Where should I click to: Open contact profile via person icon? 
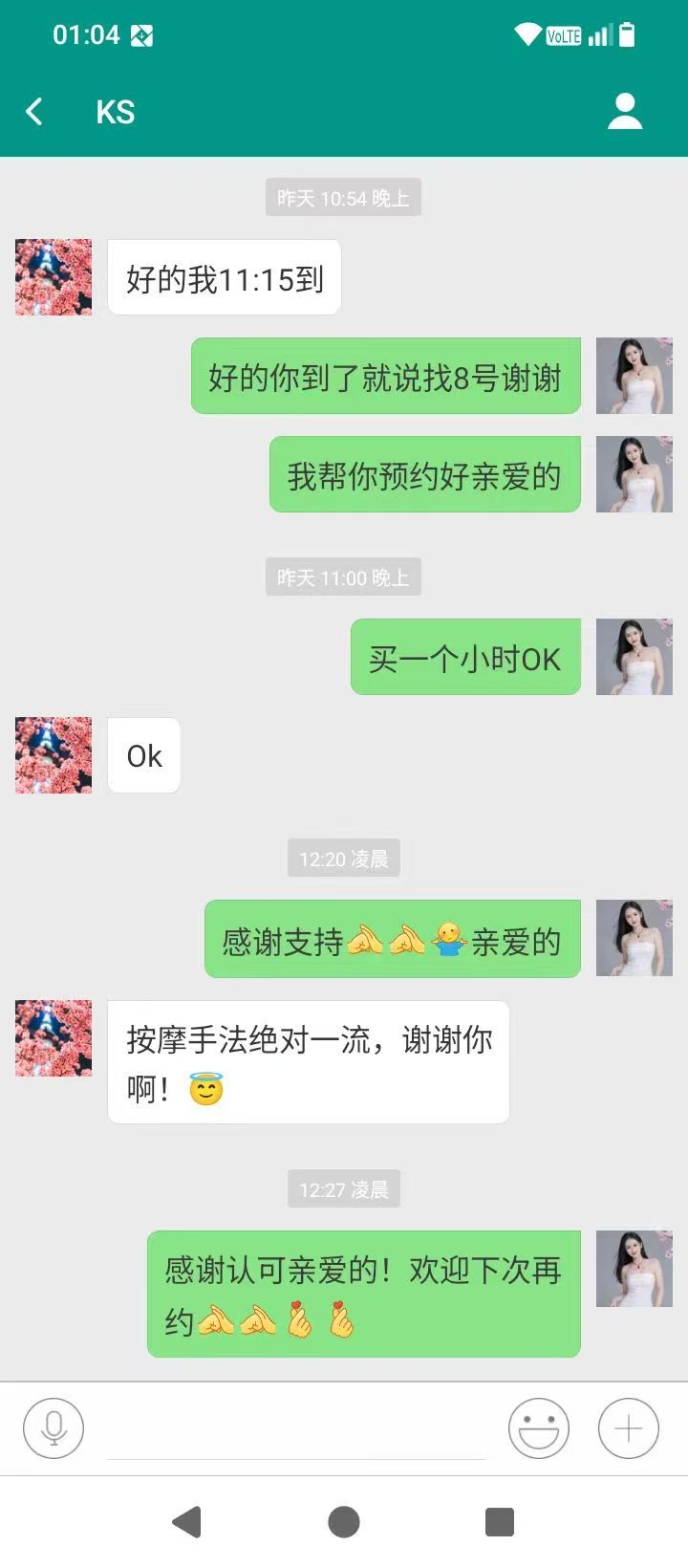(x=625, y=112)
